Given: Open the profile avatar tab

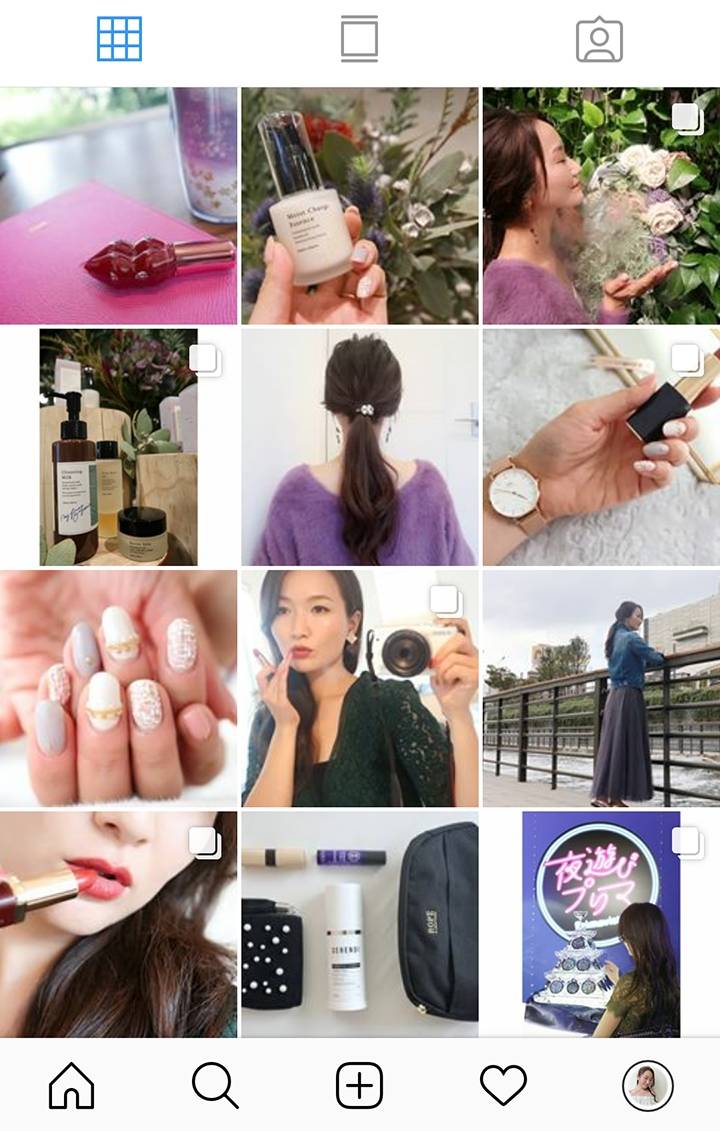Looking at the screenshot, I should [647, 1085].
